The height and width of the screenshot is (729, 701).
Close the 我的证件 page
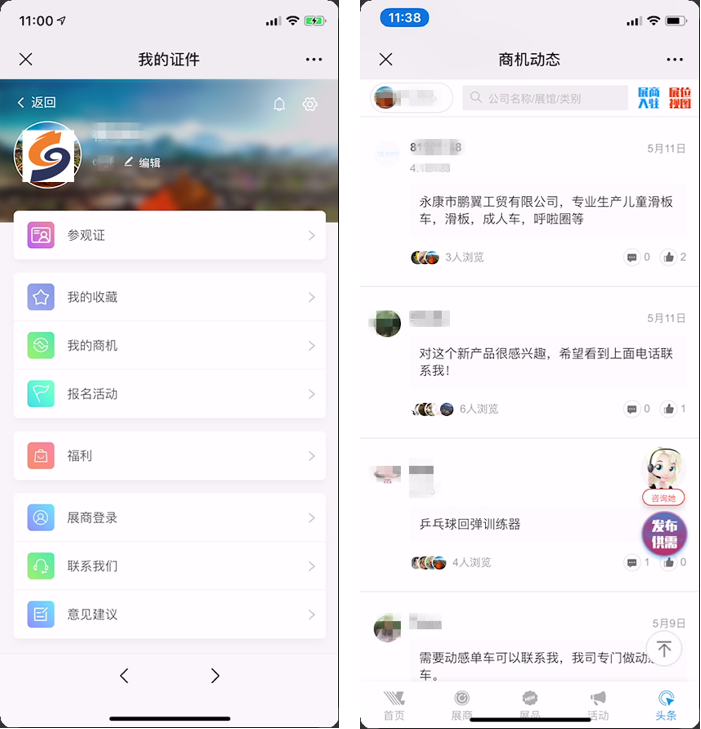pos(26,60)
